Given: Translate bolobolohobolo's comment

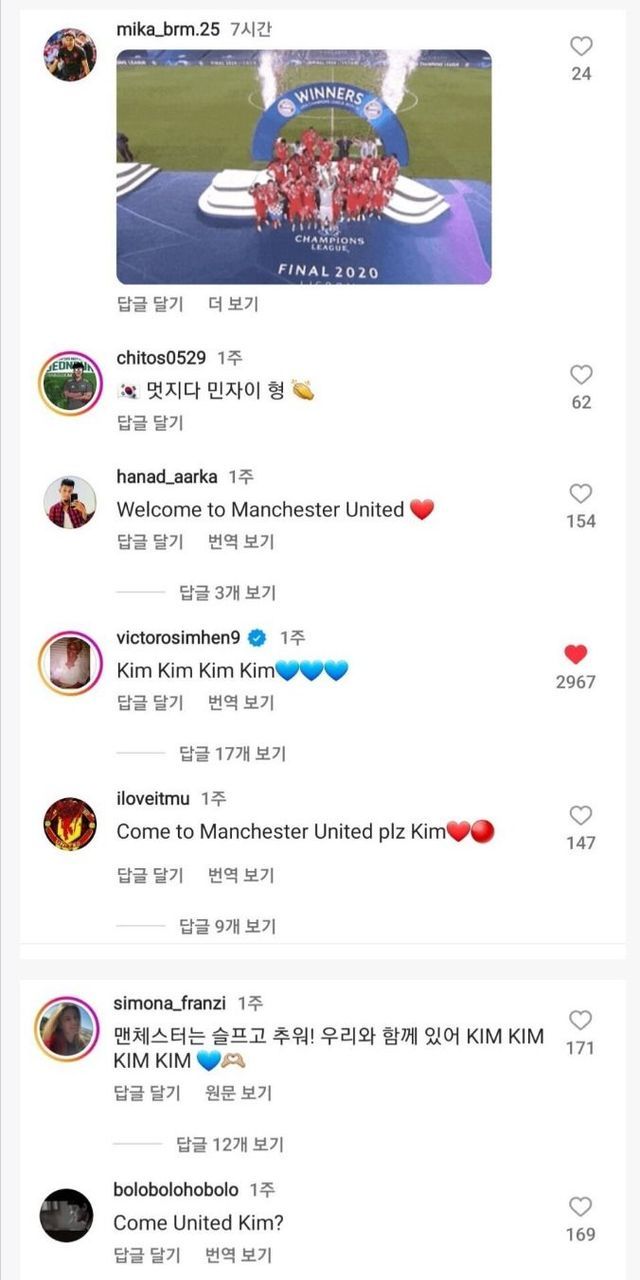Looking at the screenshot, I should coord(238,1255).
